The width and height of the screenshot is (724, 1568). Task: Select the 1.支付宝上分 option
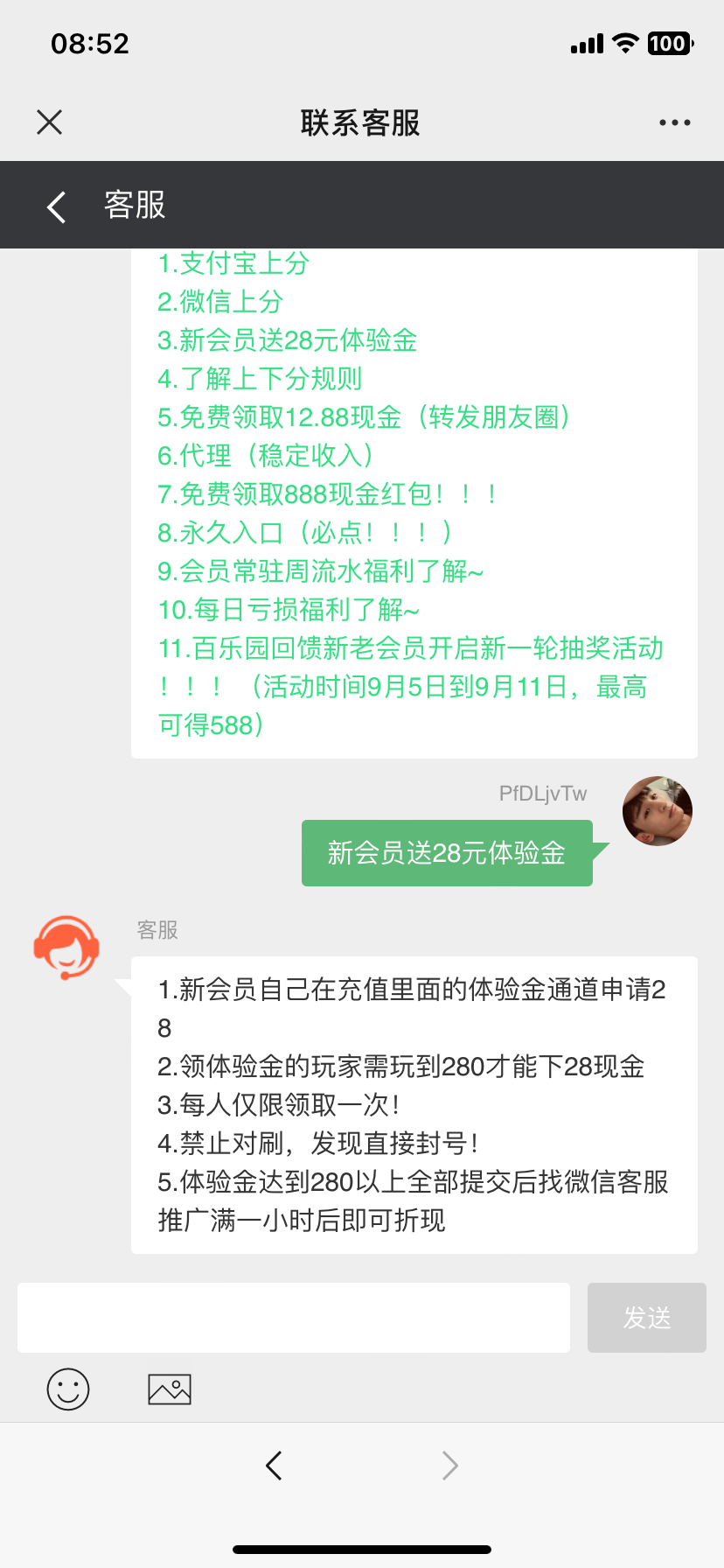pyautogui.click(x=233, y=263)
